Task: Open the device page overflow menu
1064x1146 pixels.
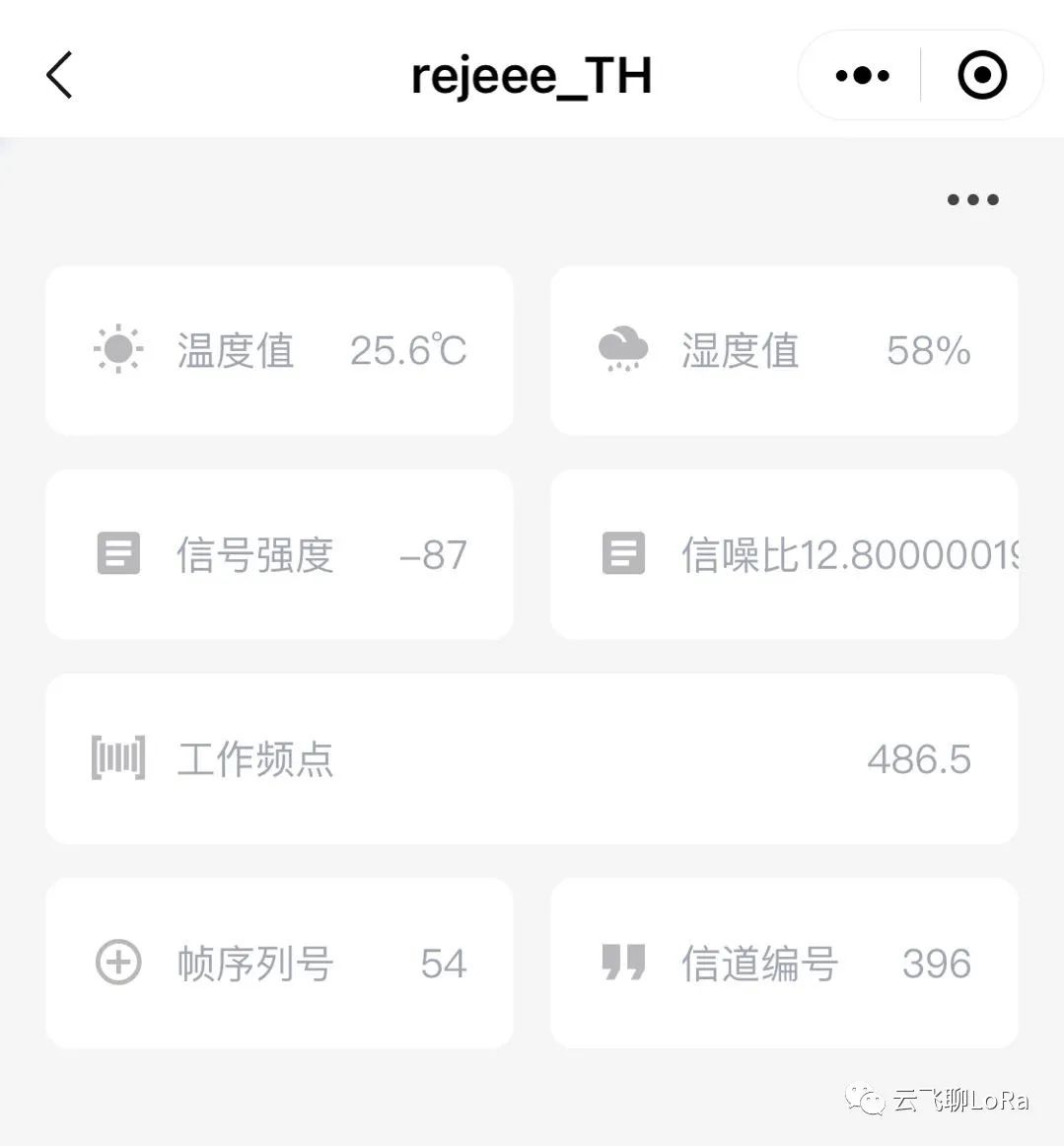Action: coord(972,199)
